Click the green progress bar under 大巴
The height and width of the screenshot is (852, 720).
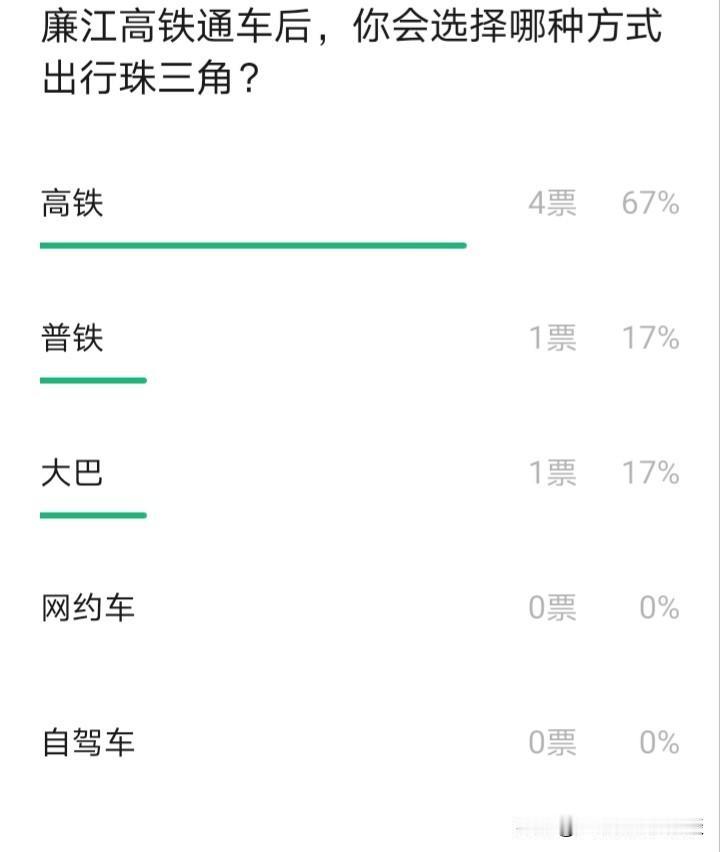92,515
